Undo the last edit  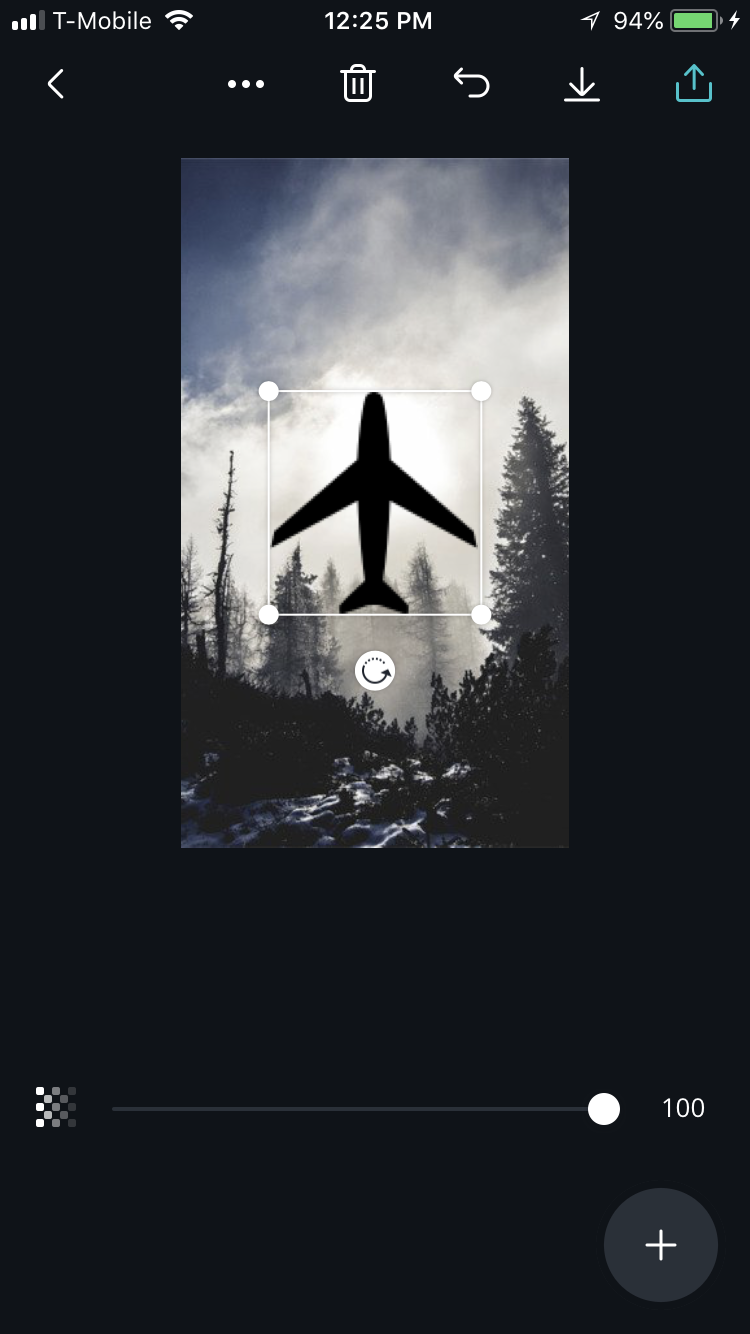tap(471, 84)
